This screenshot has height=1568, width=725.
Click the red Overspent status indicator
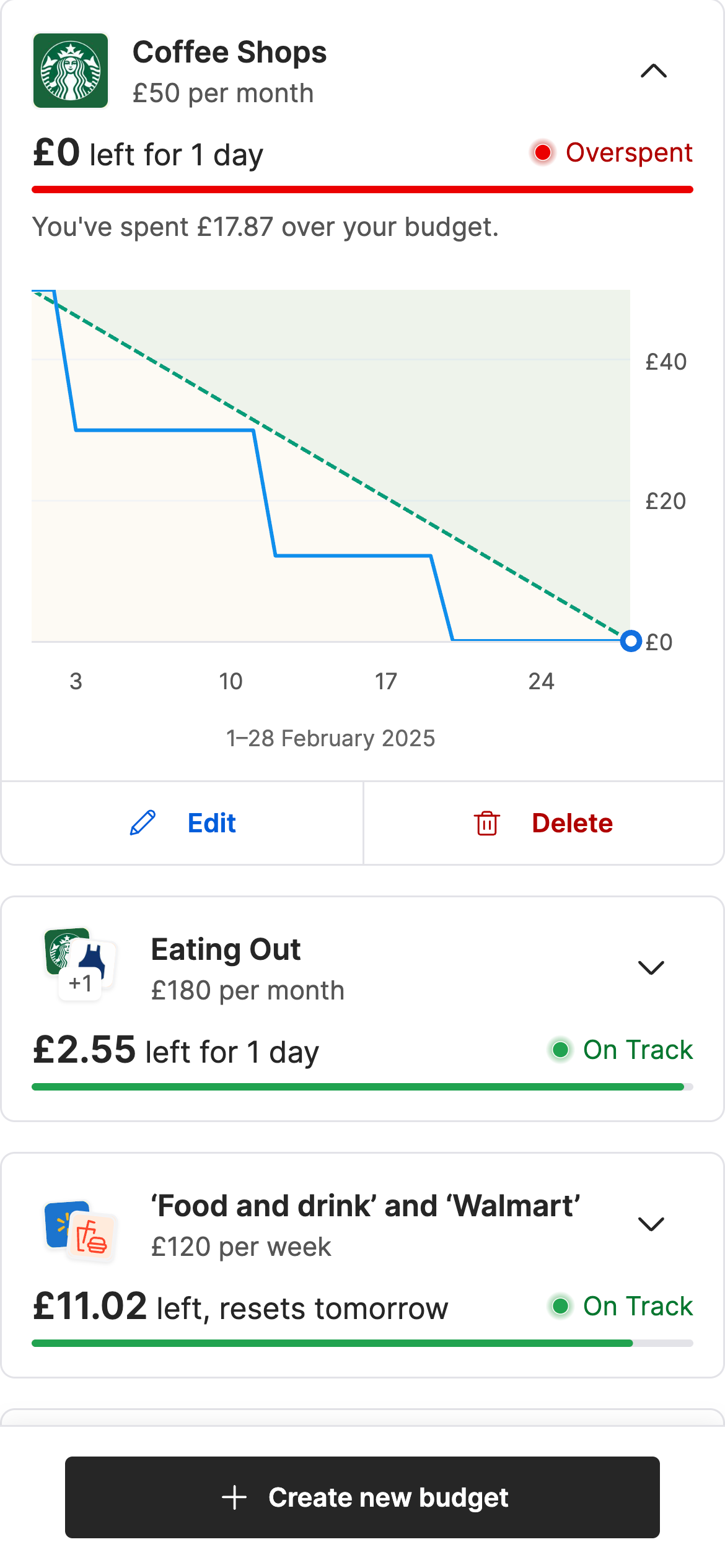(x=542, y=152)
